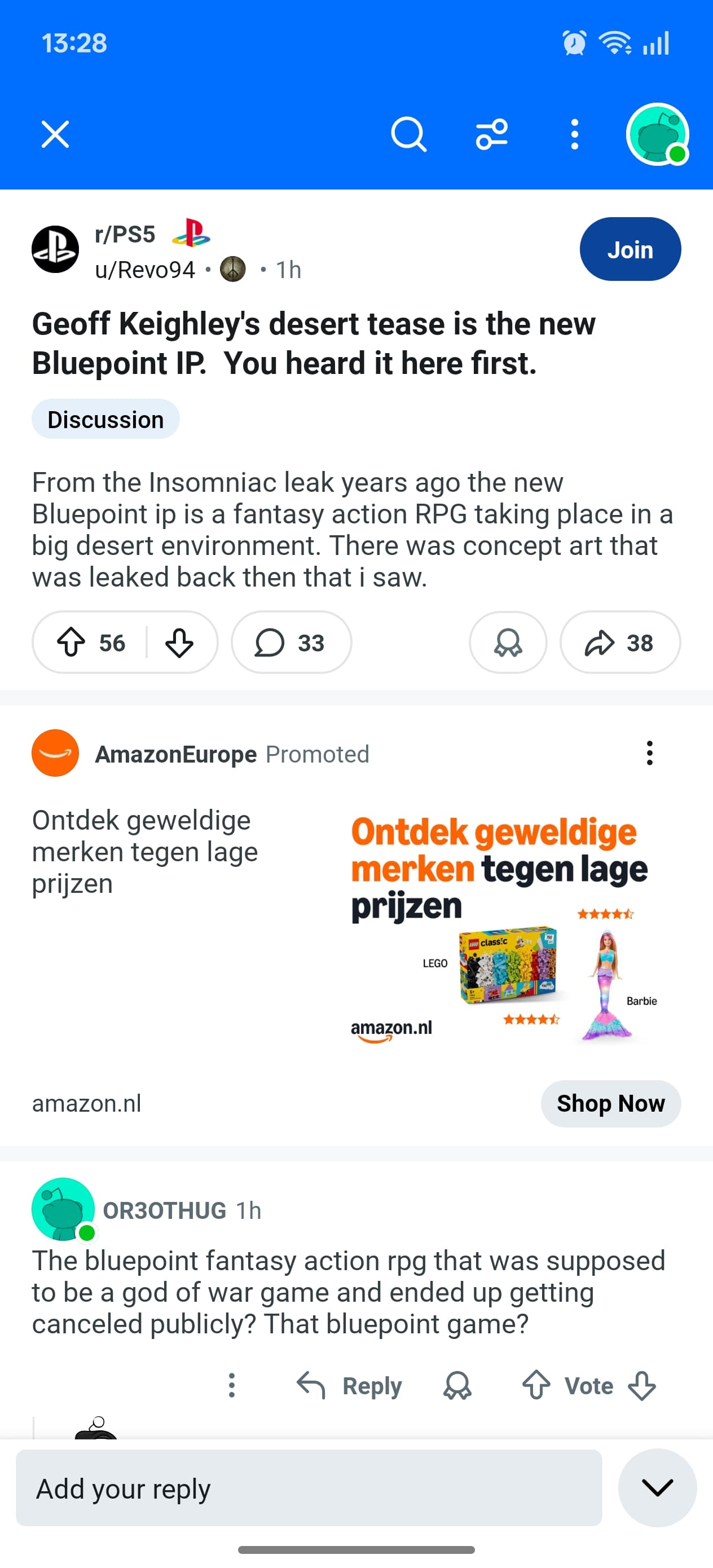713x1568 pixels.
Task: Tap Shop Now on the Amazon ad
Action: pos(610,1104)
